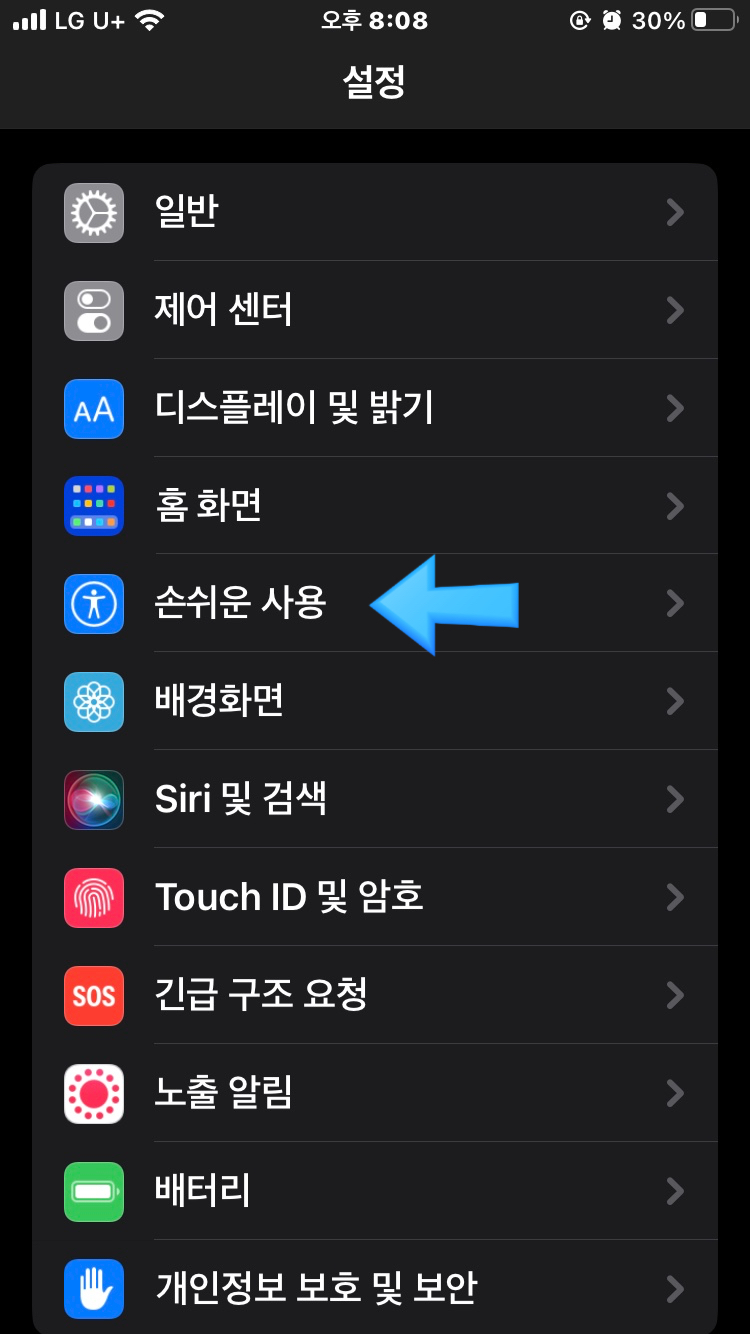Open Touch ID 및 암호
The image size is (750, 1334).
(375, 898)
